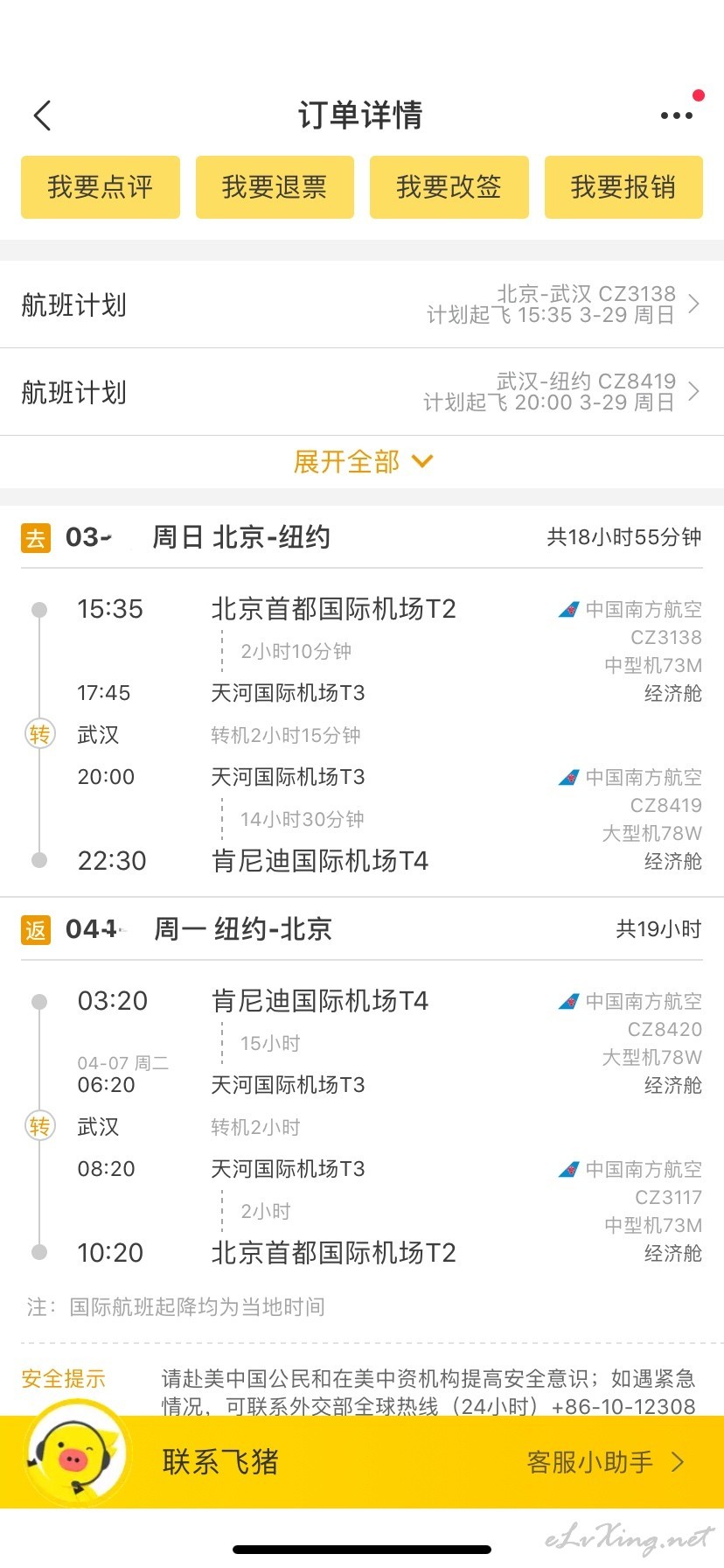Go back using the top-left arrow
Screen dimensions: 724x1568
(x=42, y=115)
